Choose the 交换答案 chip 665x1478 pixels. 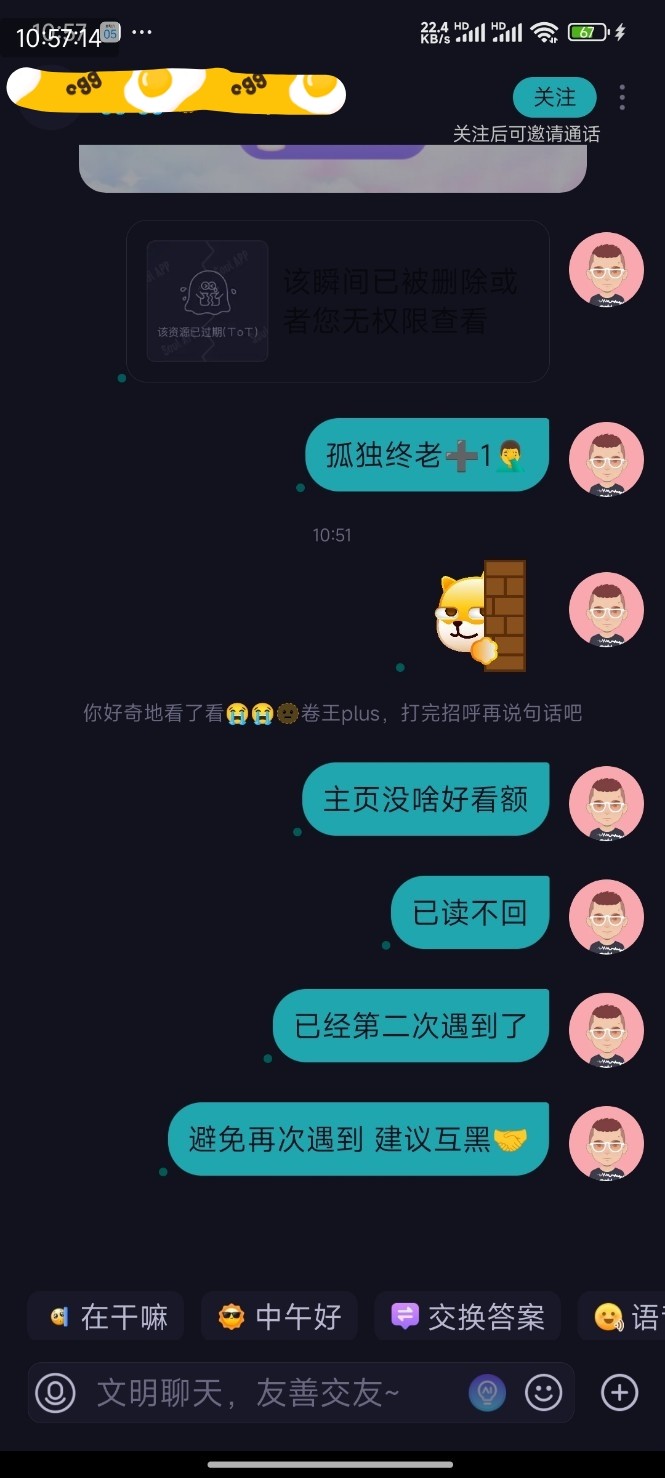pos(467,1317)
